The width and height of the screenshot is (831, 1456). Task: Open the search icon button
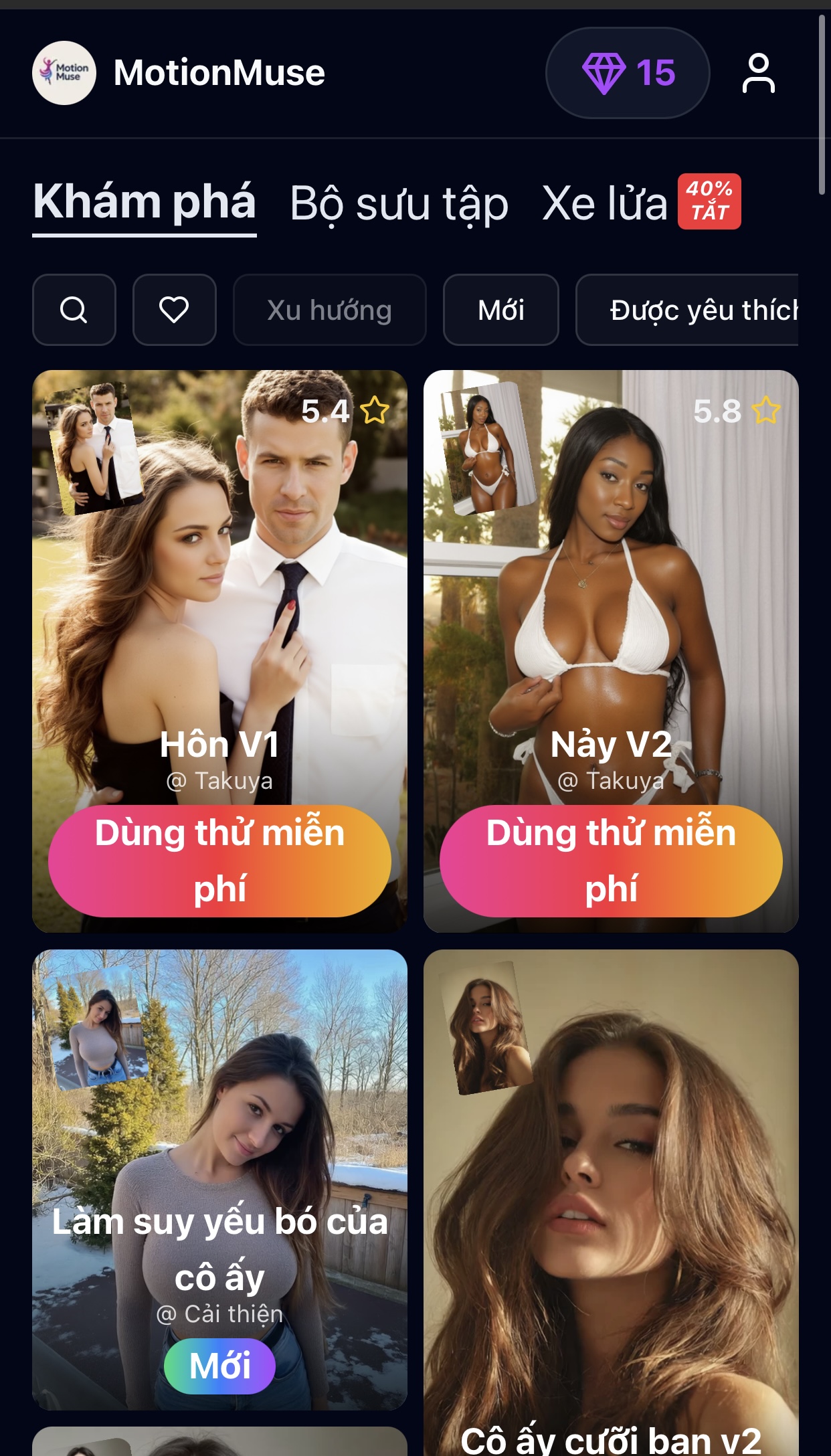[74, 310]
